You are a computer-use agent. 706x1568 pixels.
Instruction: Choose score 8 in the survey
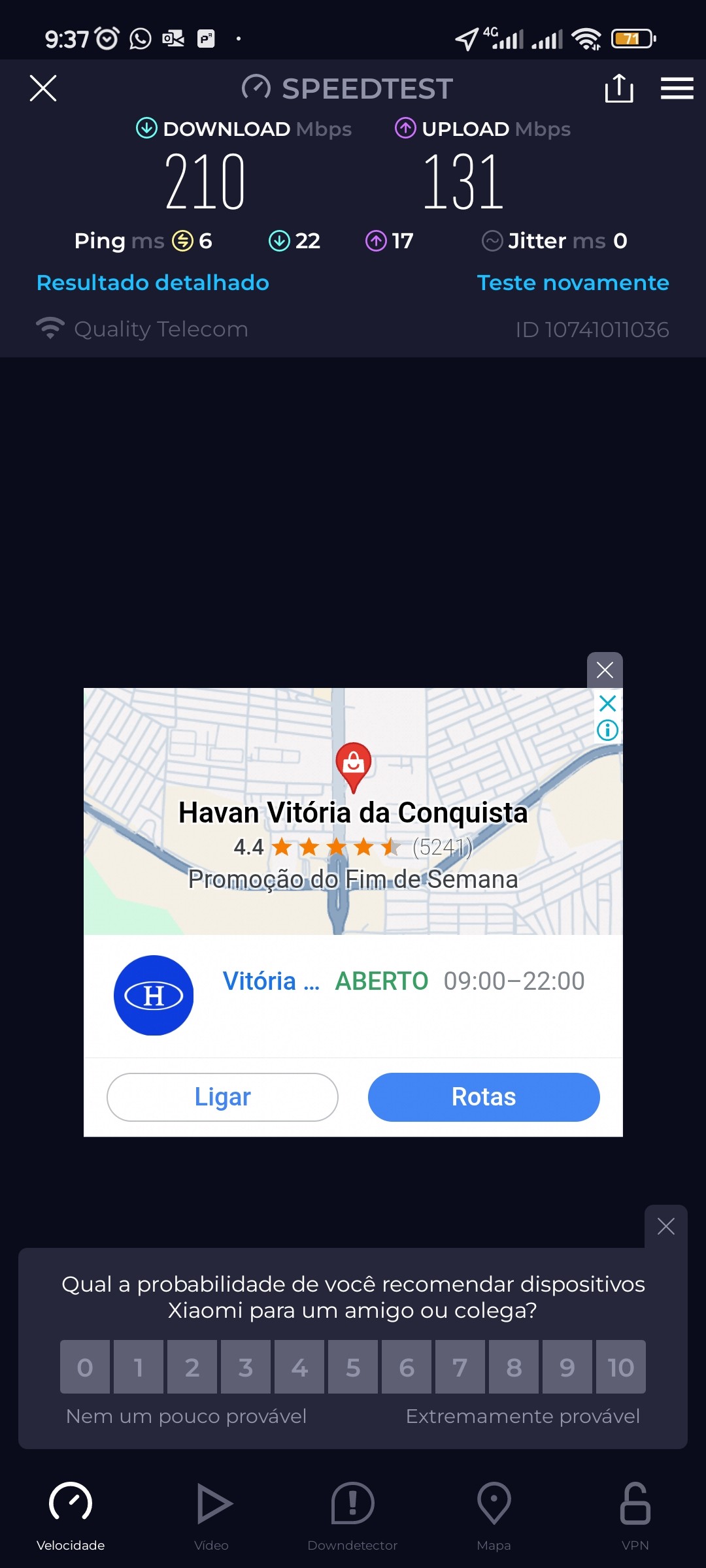(514, 1367)
